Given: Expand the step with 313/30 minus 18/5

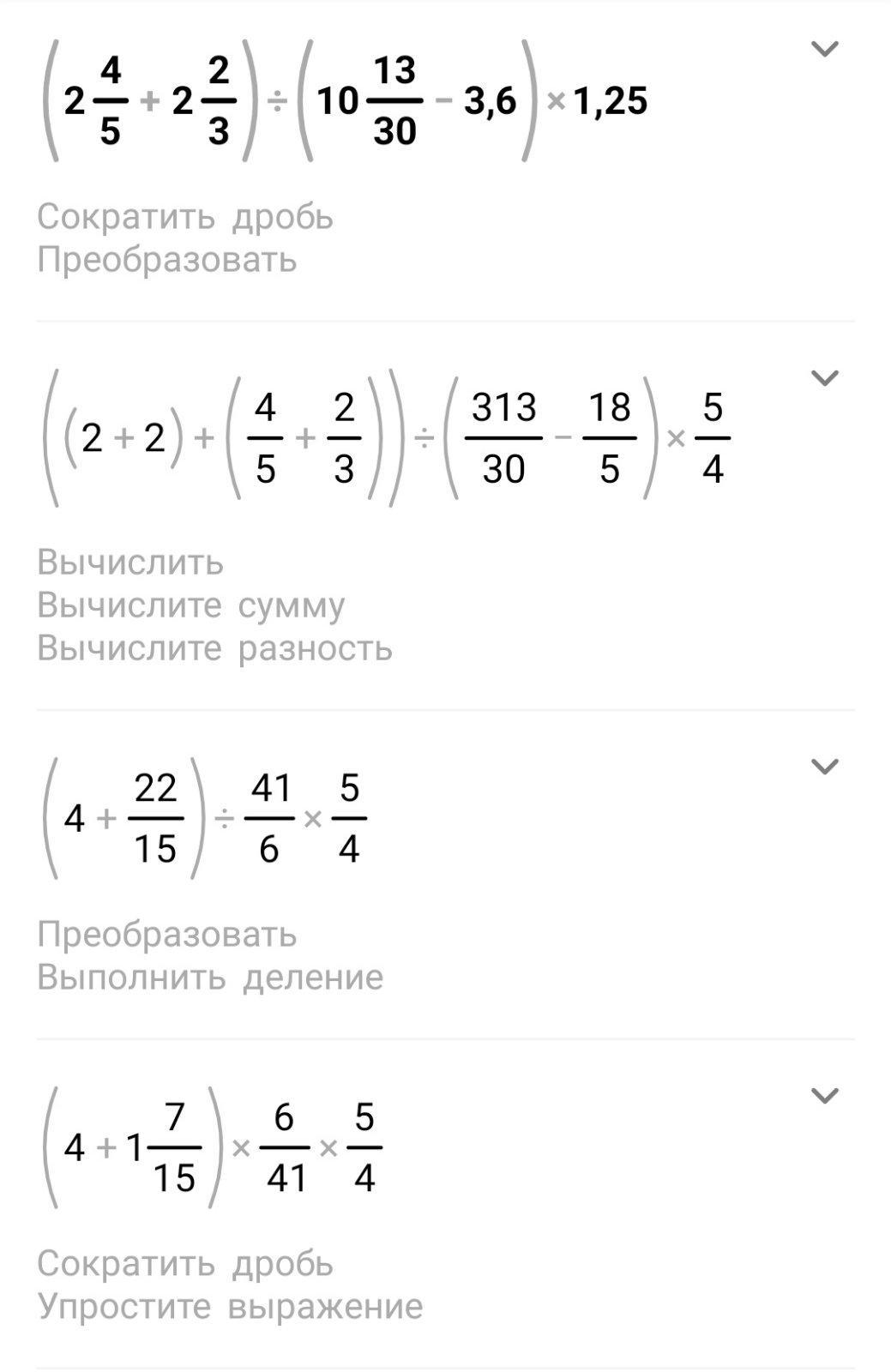Looking at the screenshot, I should coord(824,377).
